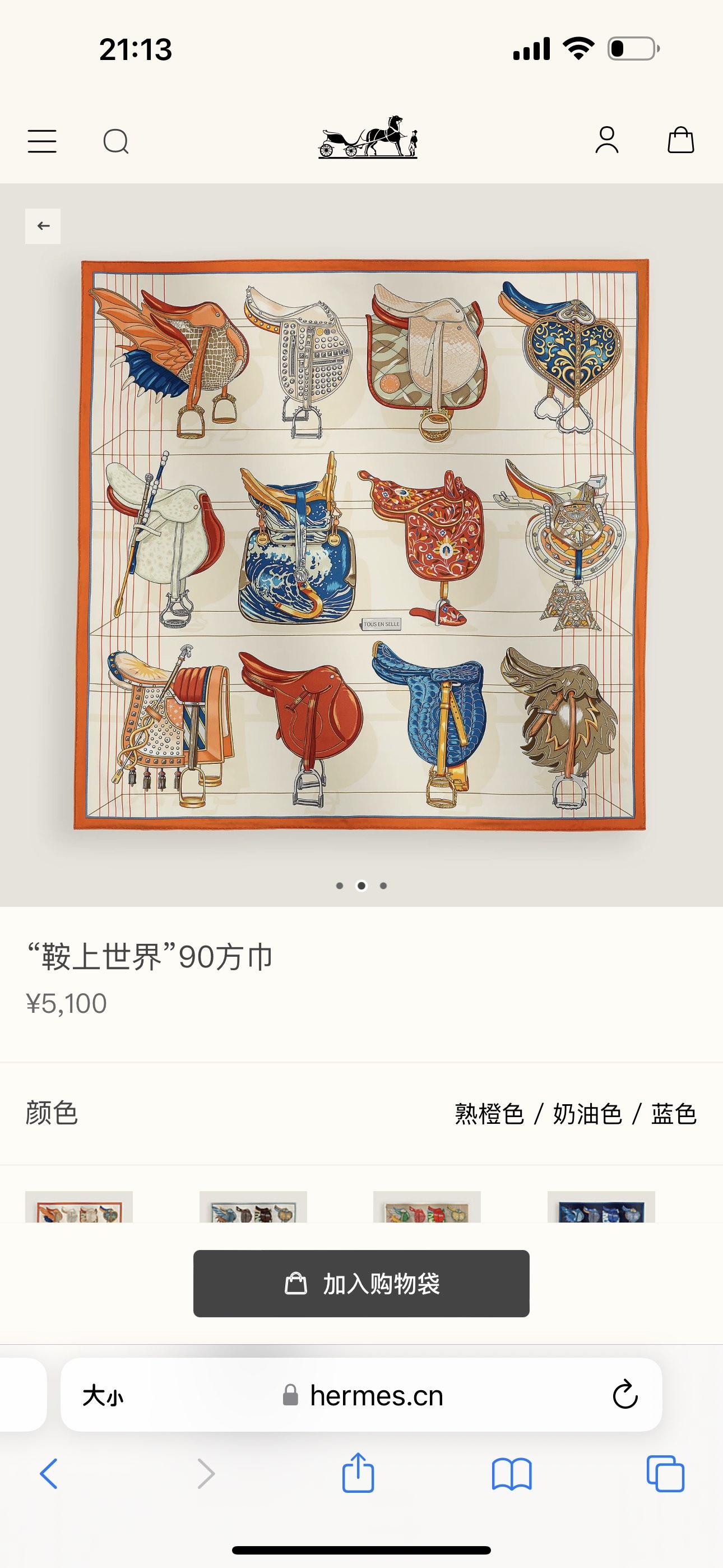Open the hamburger menu
The width and height of the screenshot is (723, 1568).
click(x=42, y=141)
